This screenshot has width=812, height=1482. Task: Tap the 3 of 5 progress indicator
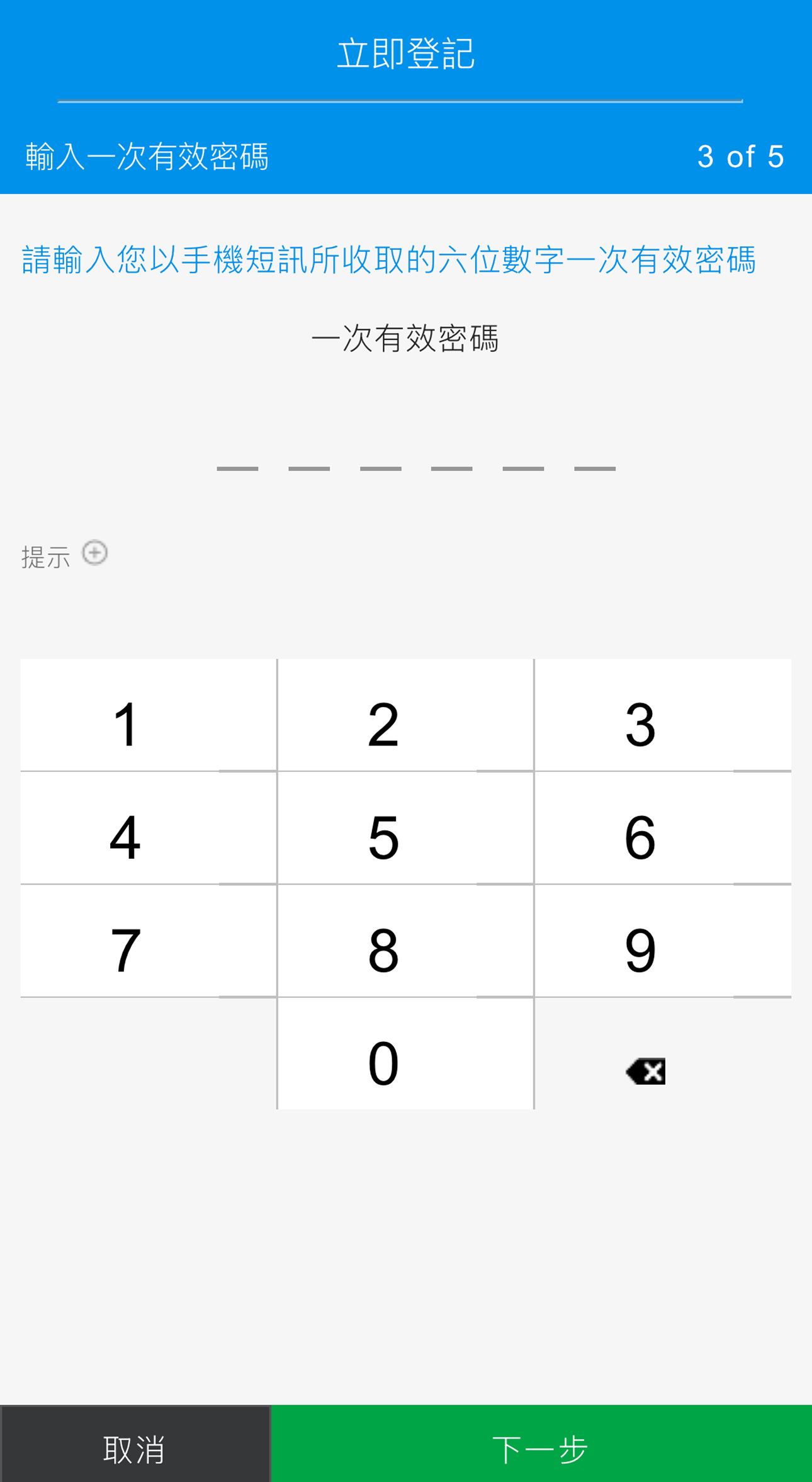pos(741,157)
